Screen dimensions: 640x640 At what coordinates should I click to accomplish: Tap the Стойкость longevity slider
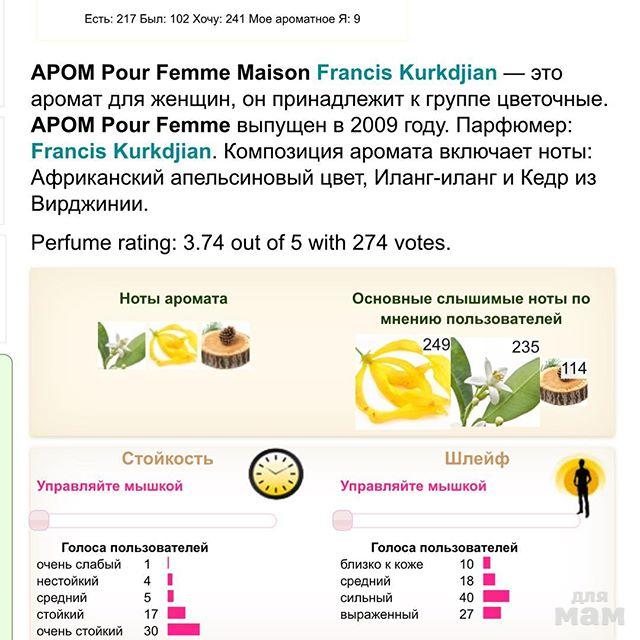point(168,519)
